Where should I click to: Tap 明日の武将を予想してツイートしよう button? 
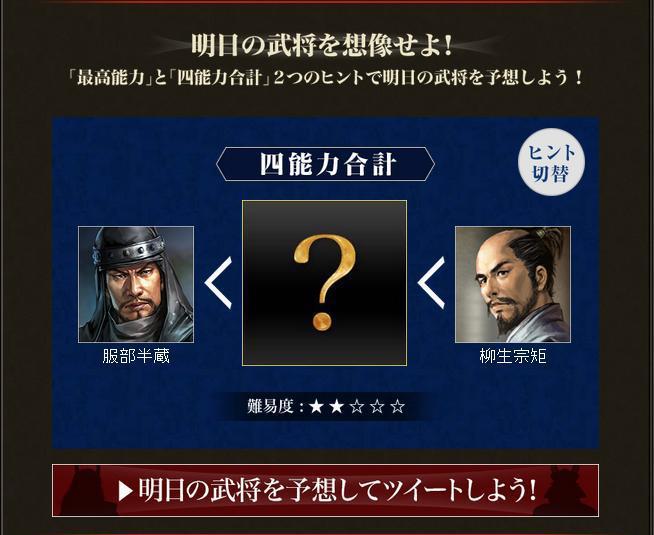coord(326,490)
